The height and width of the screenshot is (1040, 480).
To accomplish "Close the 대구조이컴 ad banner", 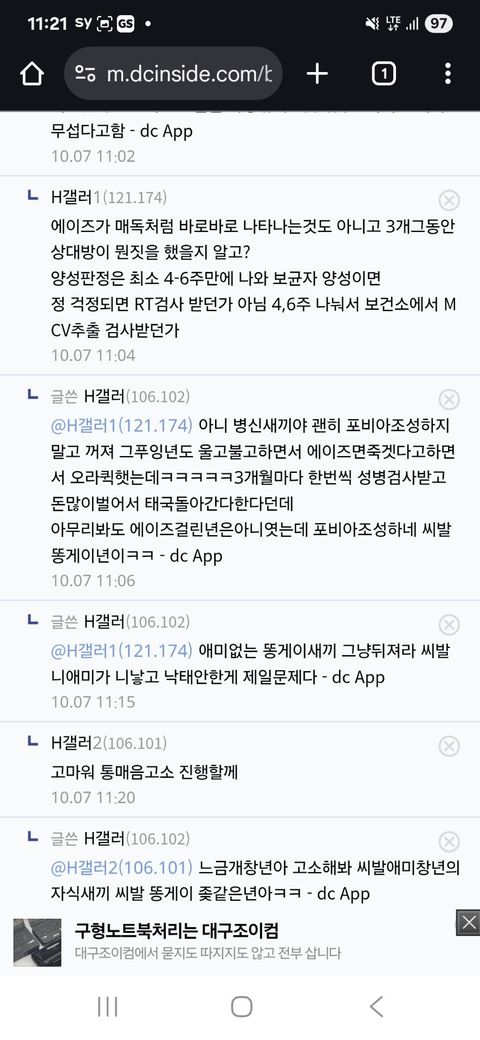I will (x=468, y=923).
